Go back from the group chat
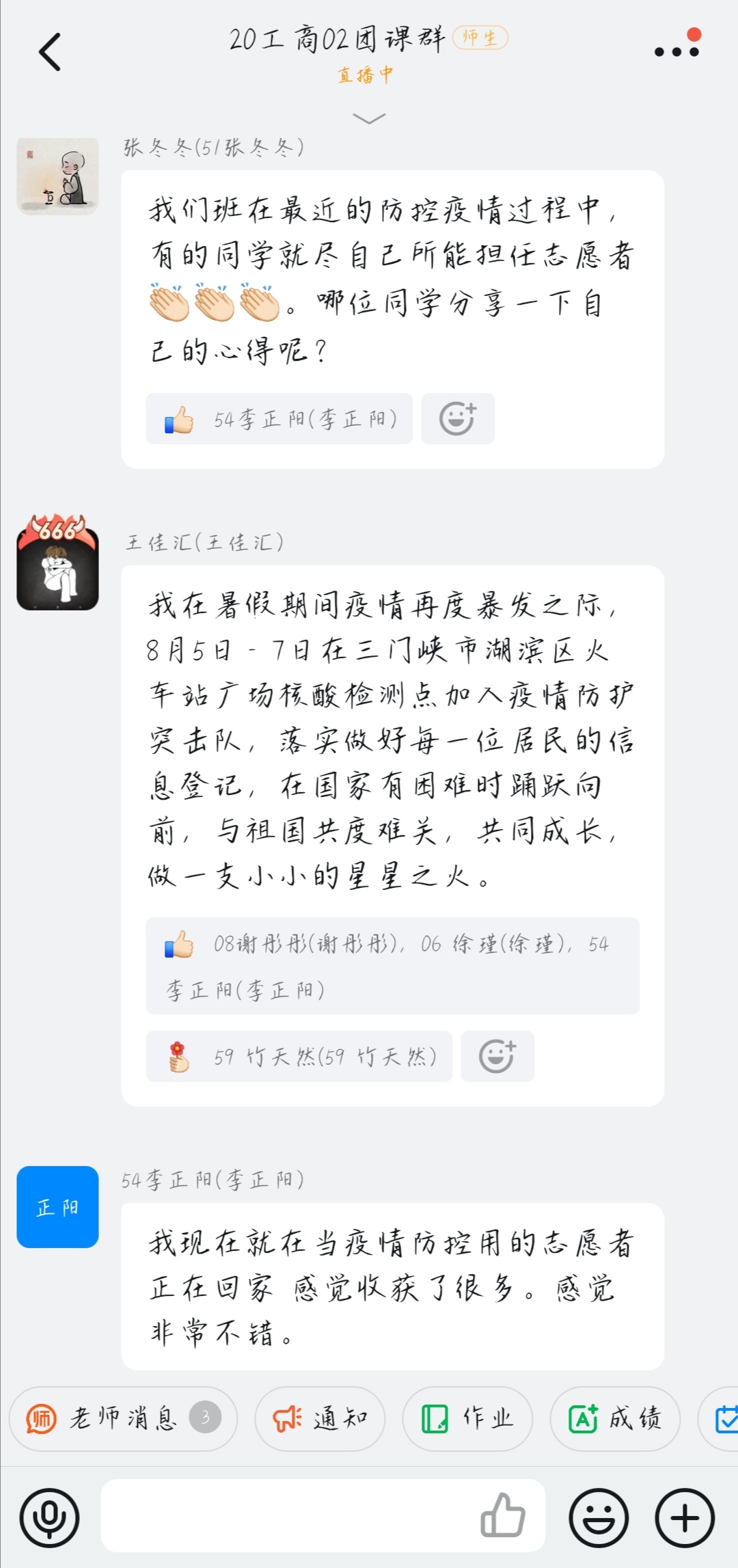Viewport: 738px width, 1568px height. click(x=50, y=52)
